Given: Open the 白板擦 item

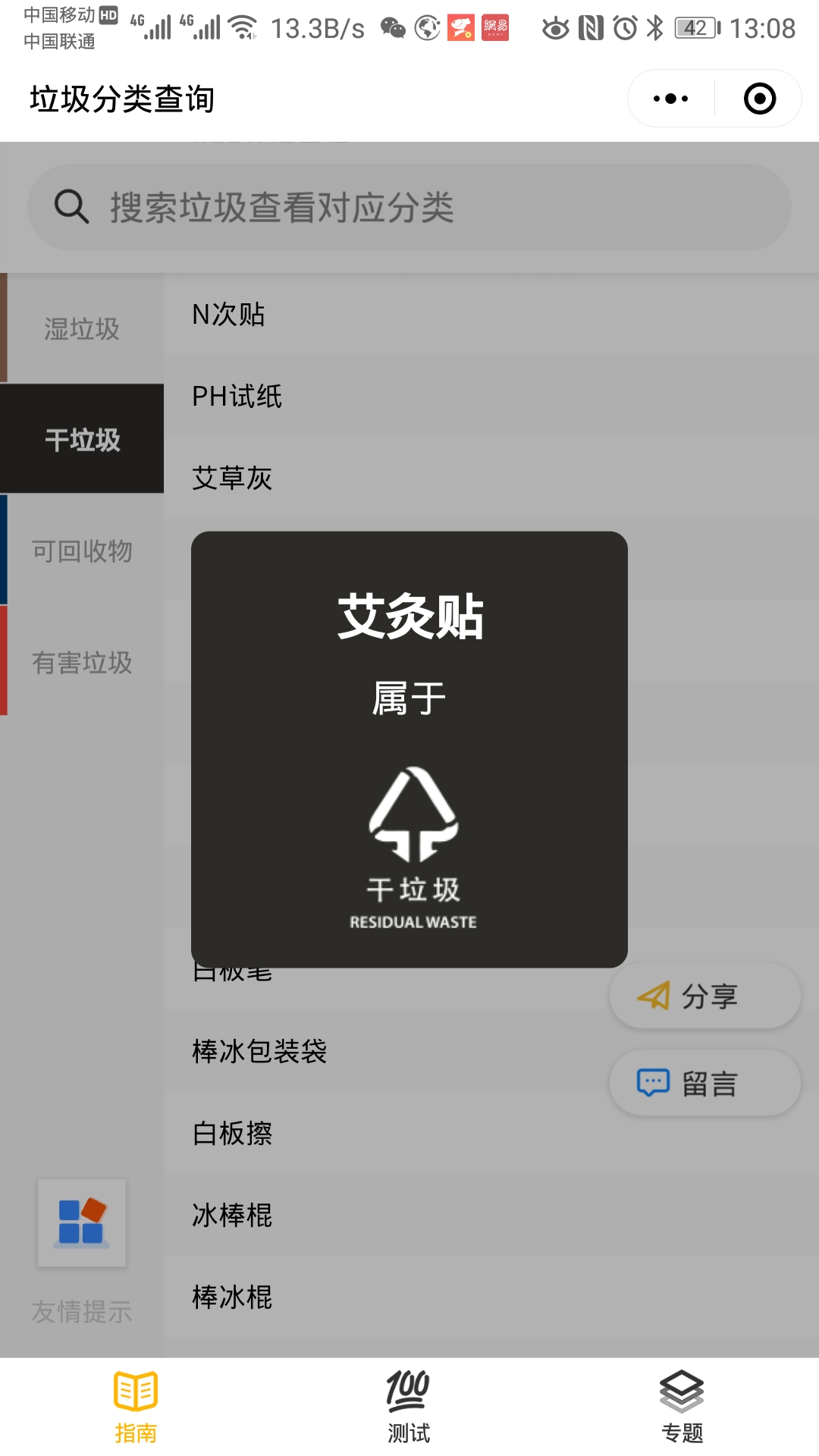Looking at the screenshot, I should [232, 1133].
